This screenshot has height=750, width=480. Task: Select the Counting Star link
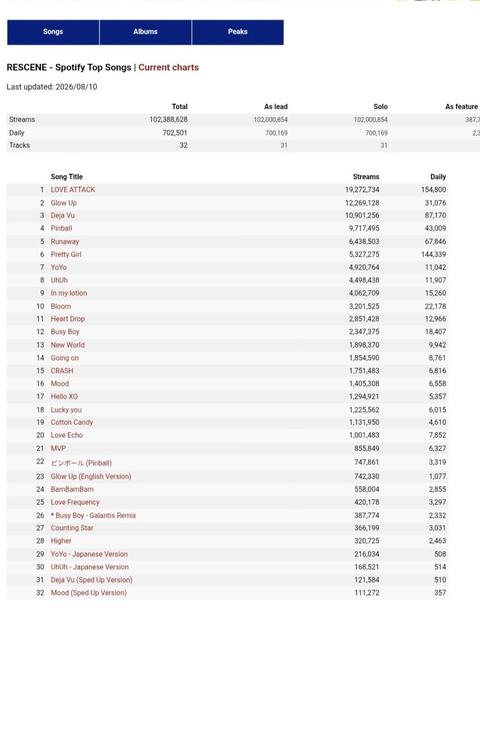coord(72,528)
